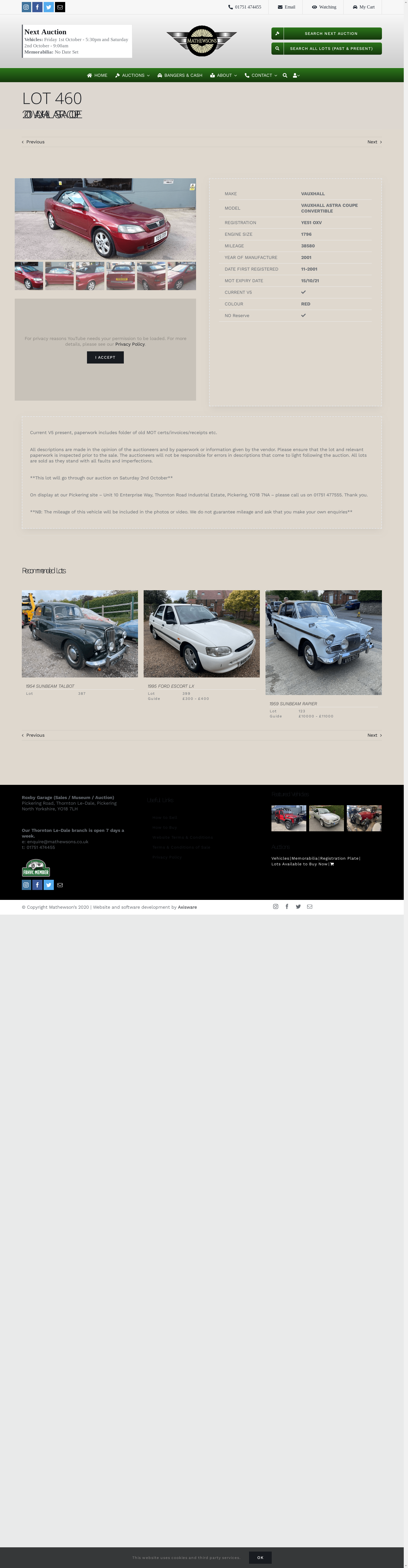Open the Instagram icon in the top bar

pyautogui.click(x=26, y=7)
